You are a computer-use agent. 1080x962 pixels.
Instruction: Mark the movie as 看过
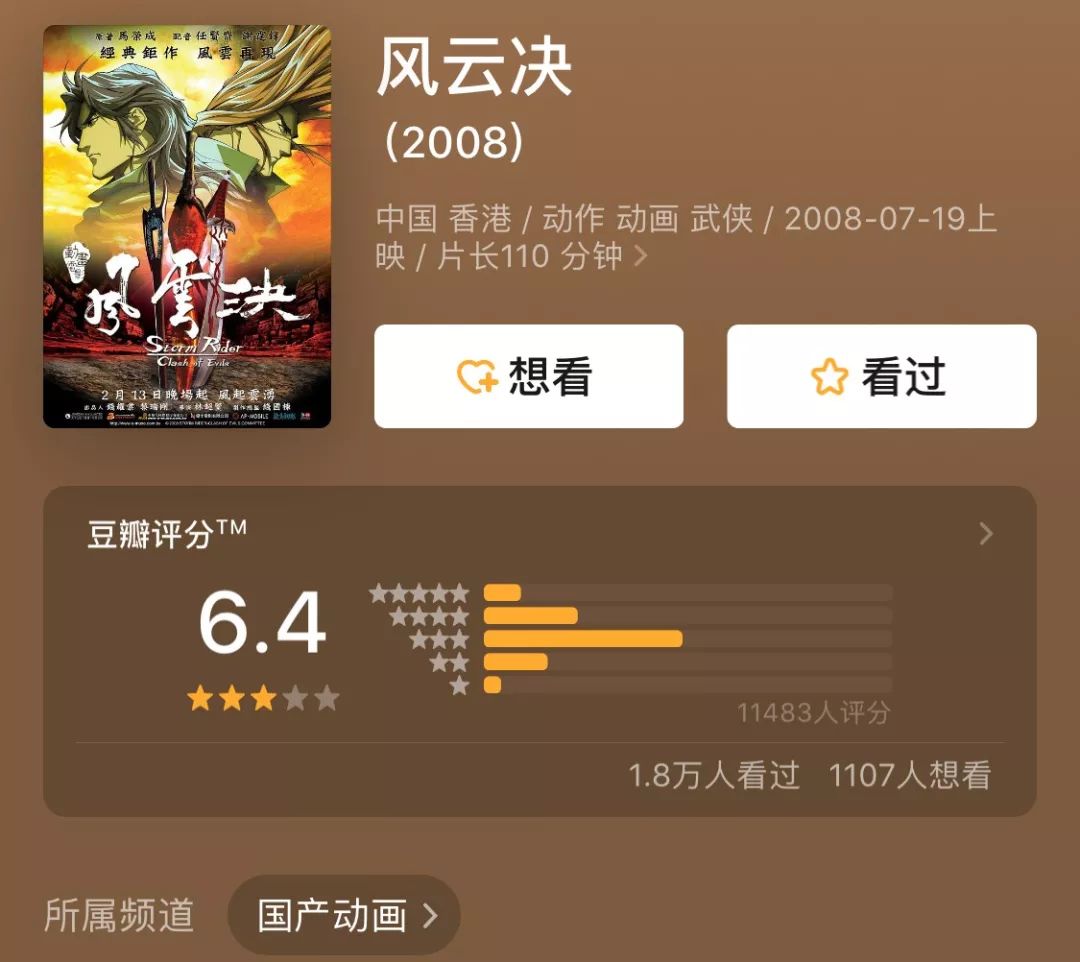point(881,377)
